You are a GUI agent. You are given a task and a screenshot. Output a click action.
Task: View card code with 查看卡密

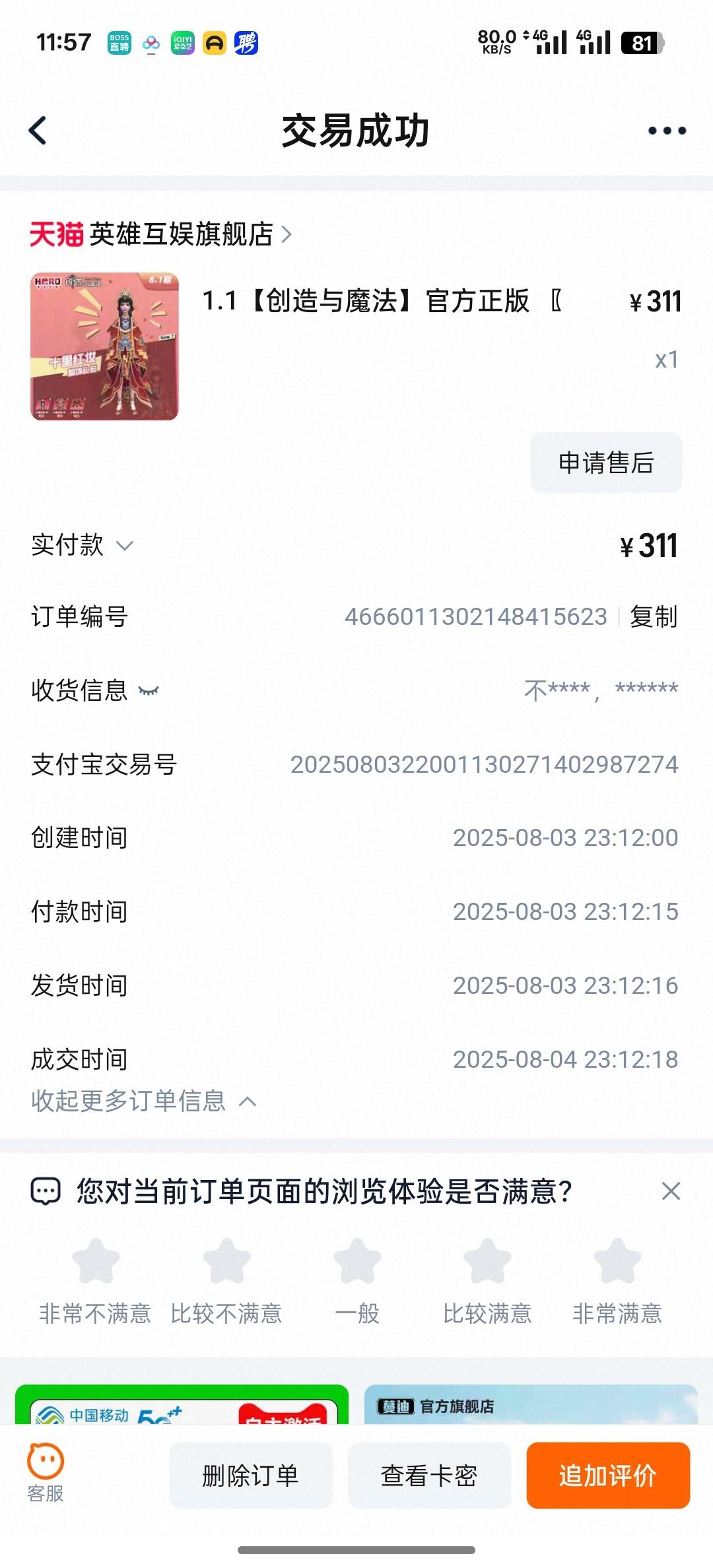click(429, 1476)
